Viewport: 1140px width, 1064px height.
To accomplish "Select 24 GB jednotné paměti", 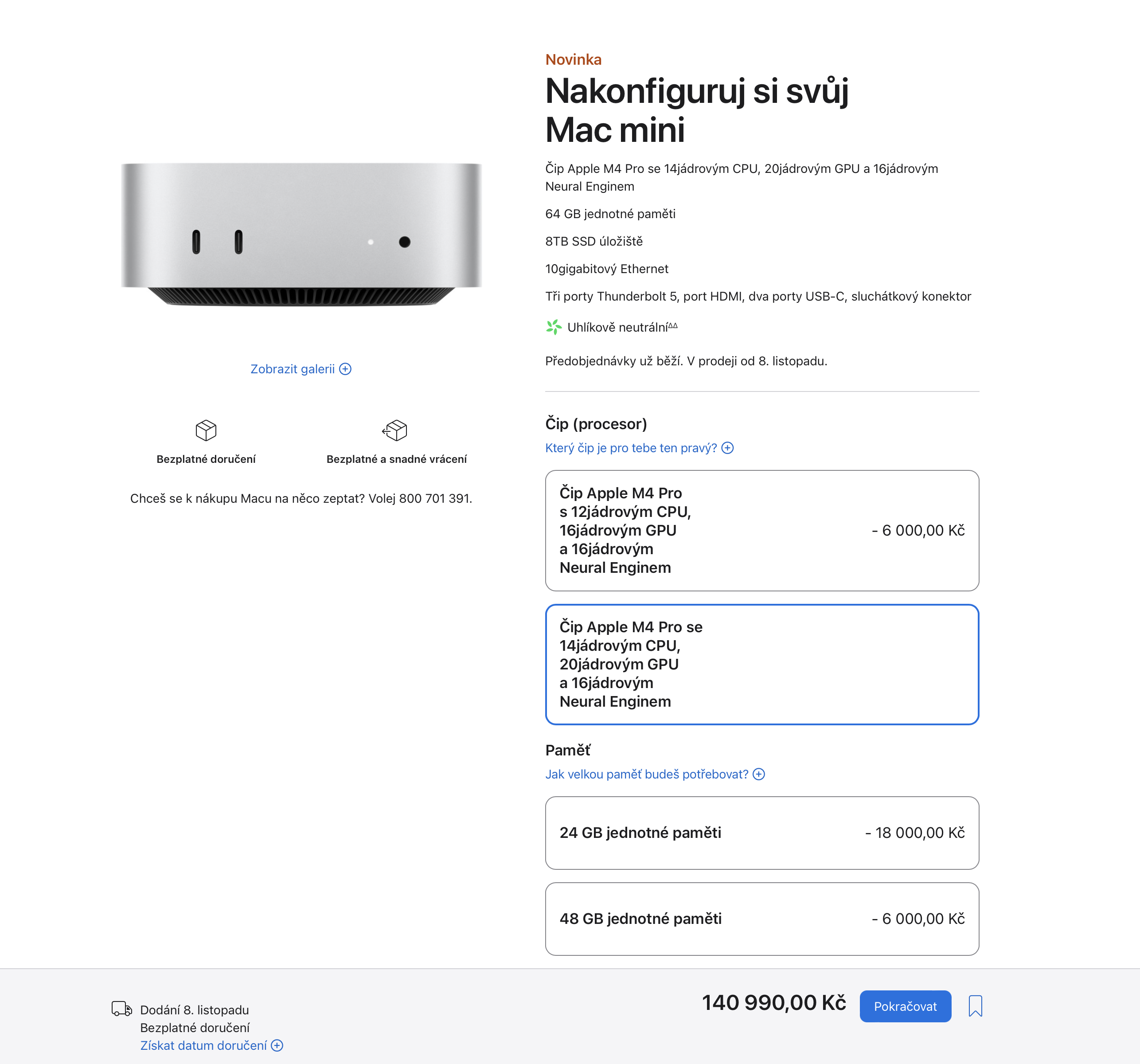I will pyautogui.click(x=761, y=833).
